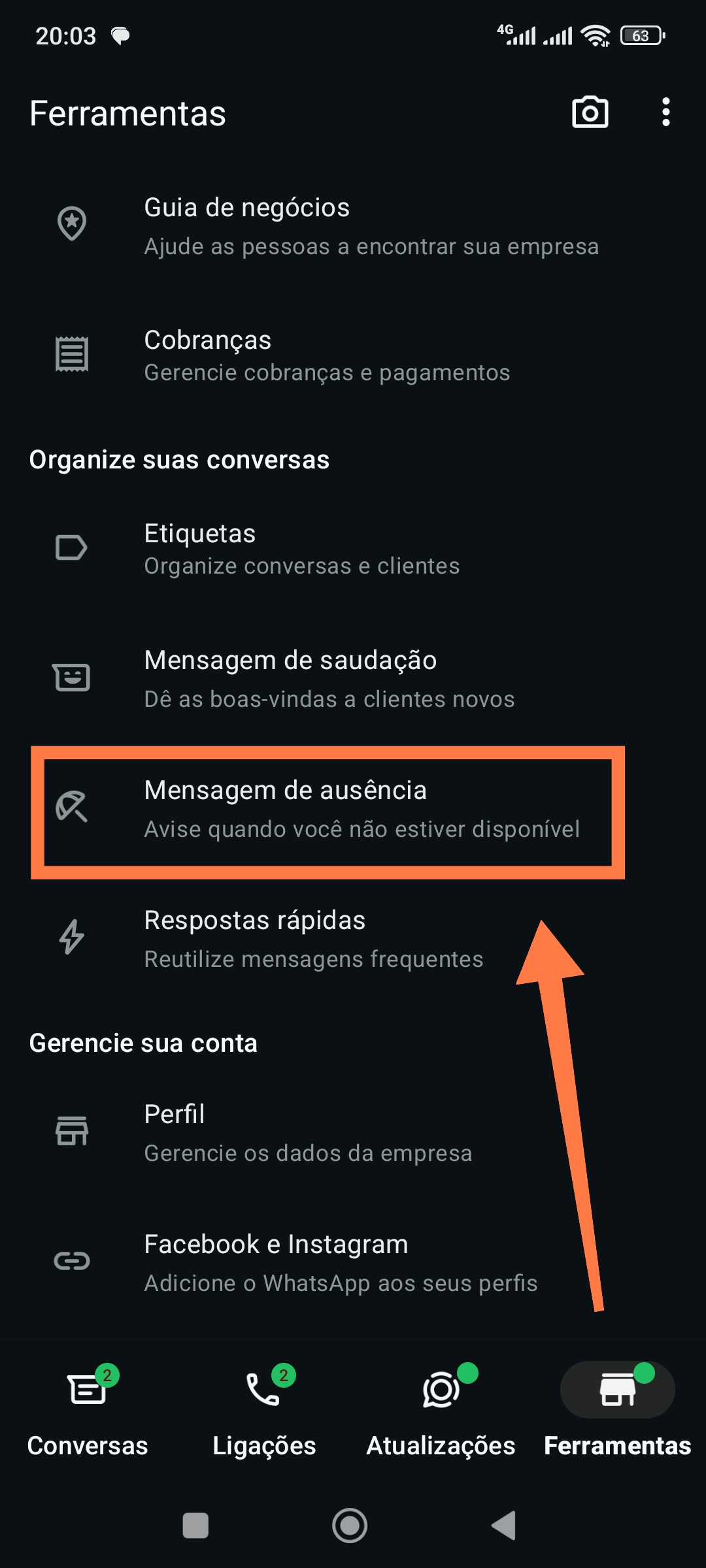
Task: Check the battery indicator at 63 percent
Action: (641, 36)
